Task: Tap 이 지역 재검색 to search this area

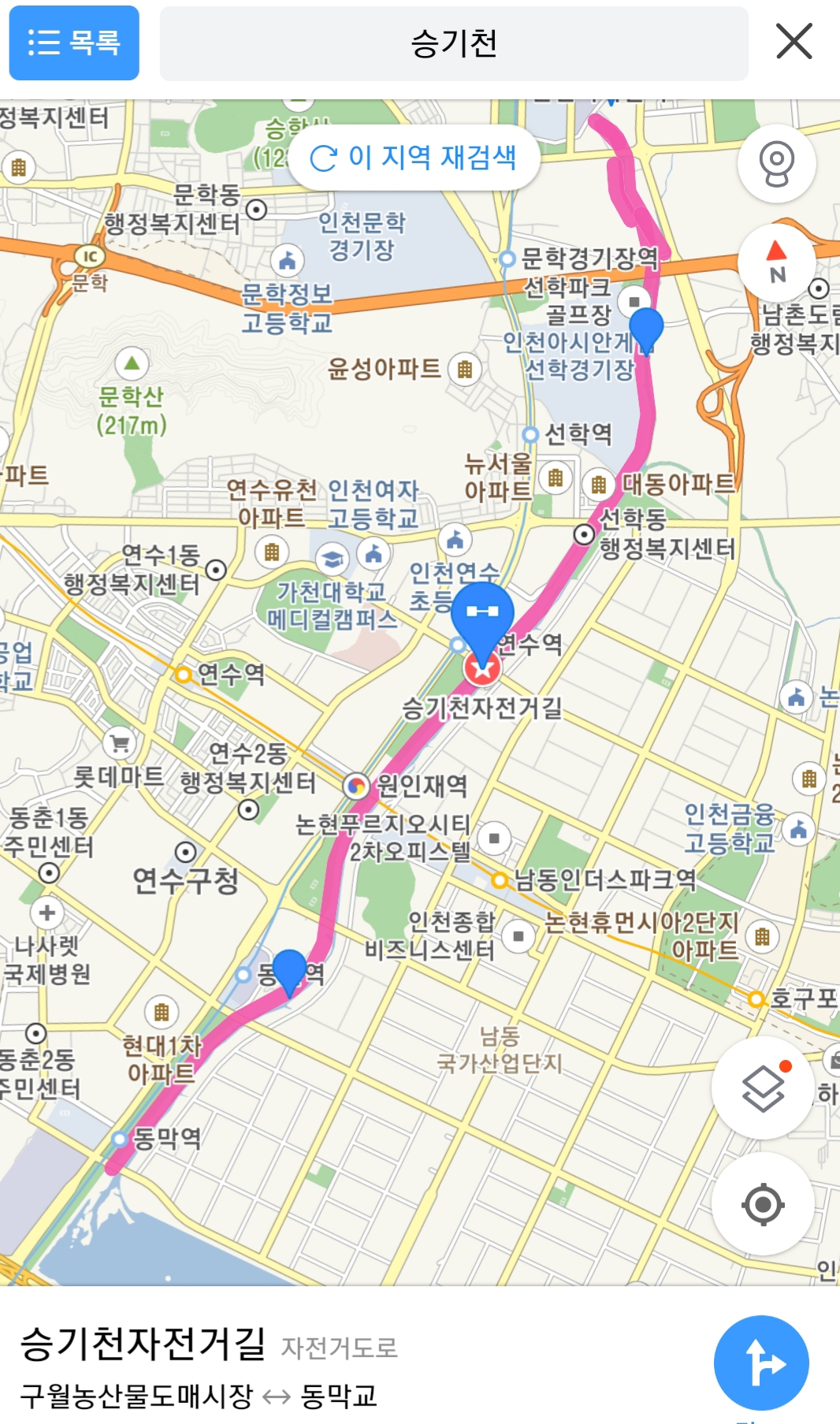Action: (414, 158)
